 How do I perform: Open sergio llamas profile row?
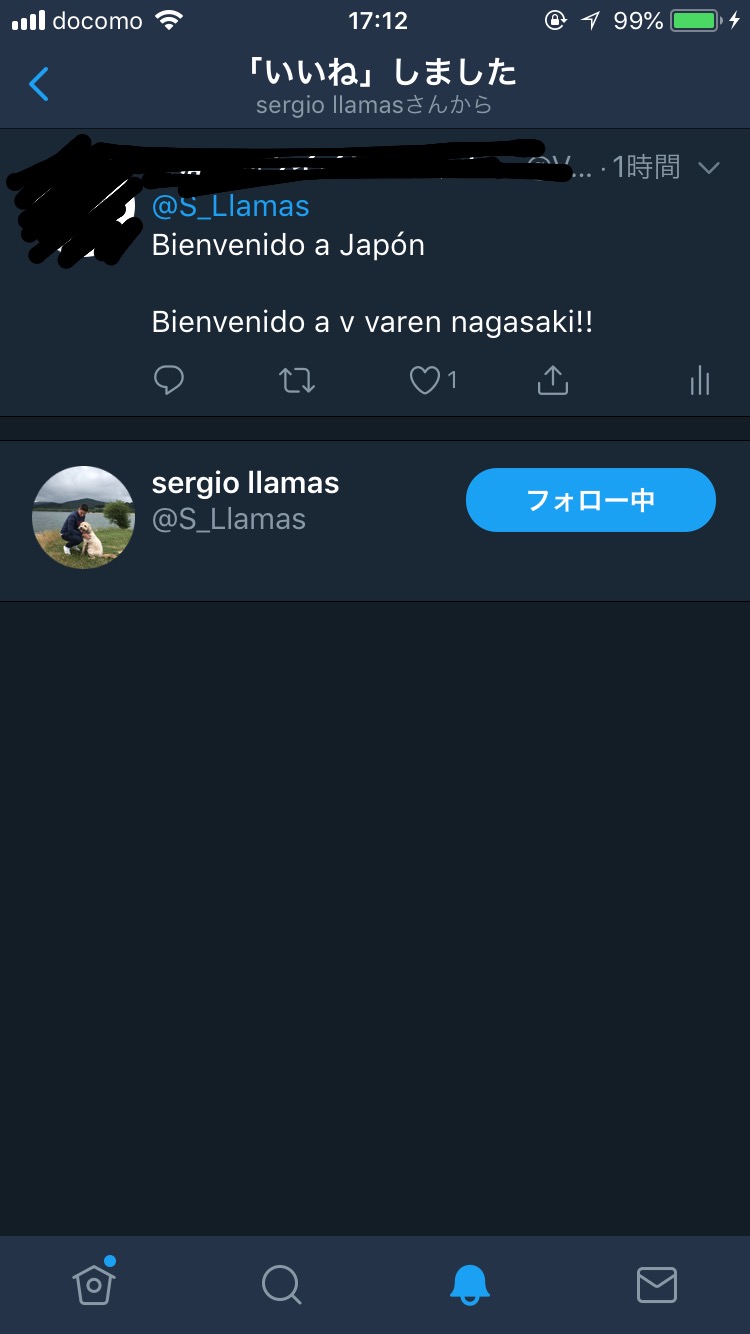245,500
